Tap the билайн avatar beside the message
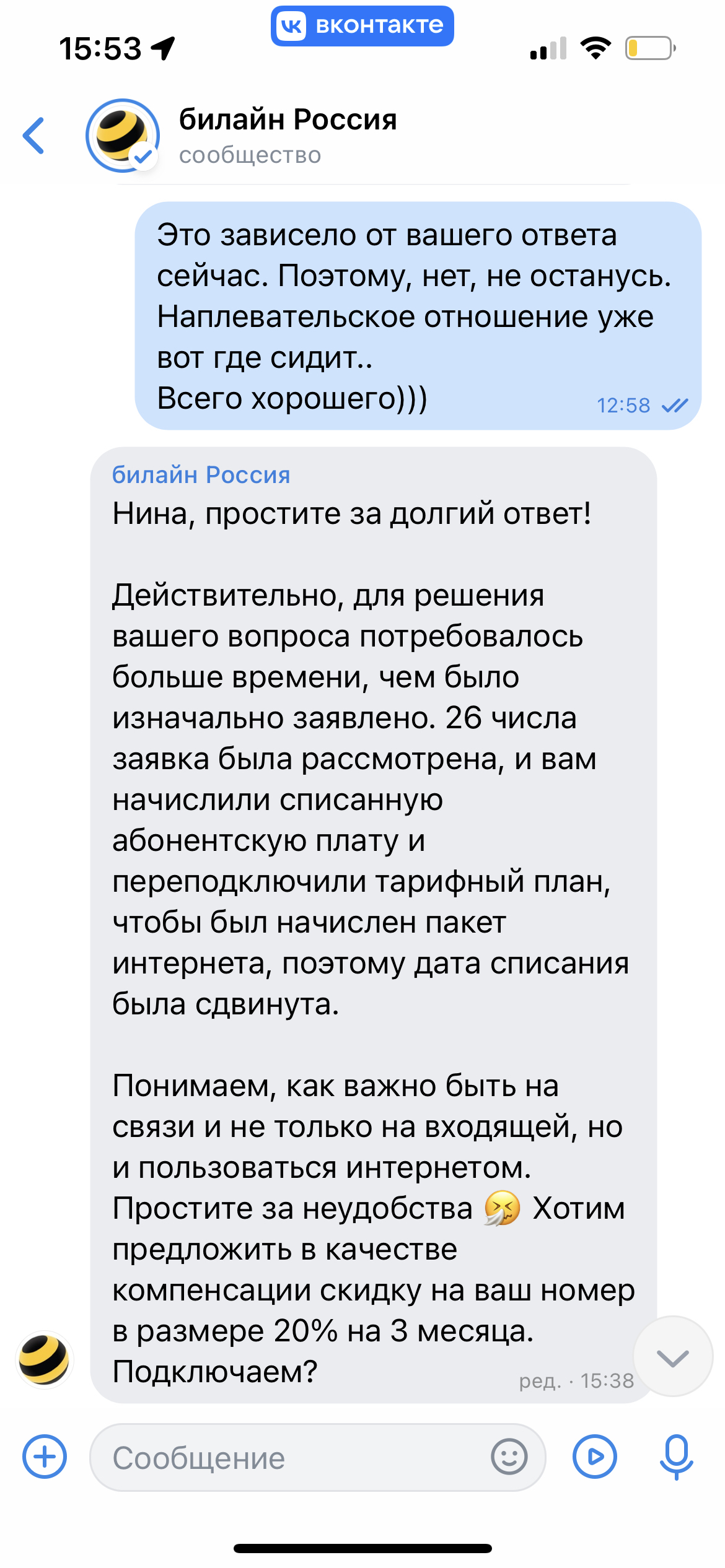The height and width of the screenshot is (1568, 725). (44, 1360)
